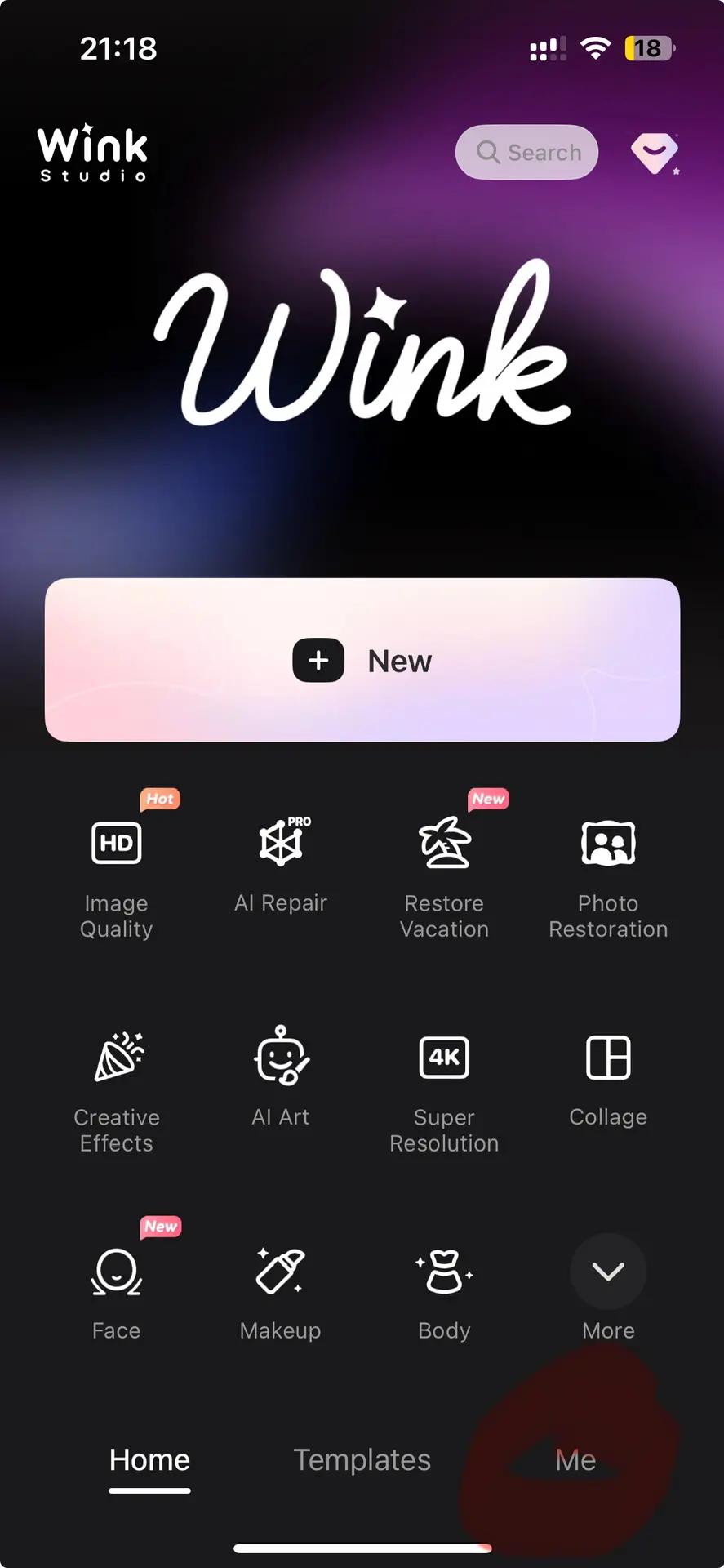The height and width of the screenshot is (1568, 724).
Task: Open the AI Art tool
Action: tap(281, 1078)
